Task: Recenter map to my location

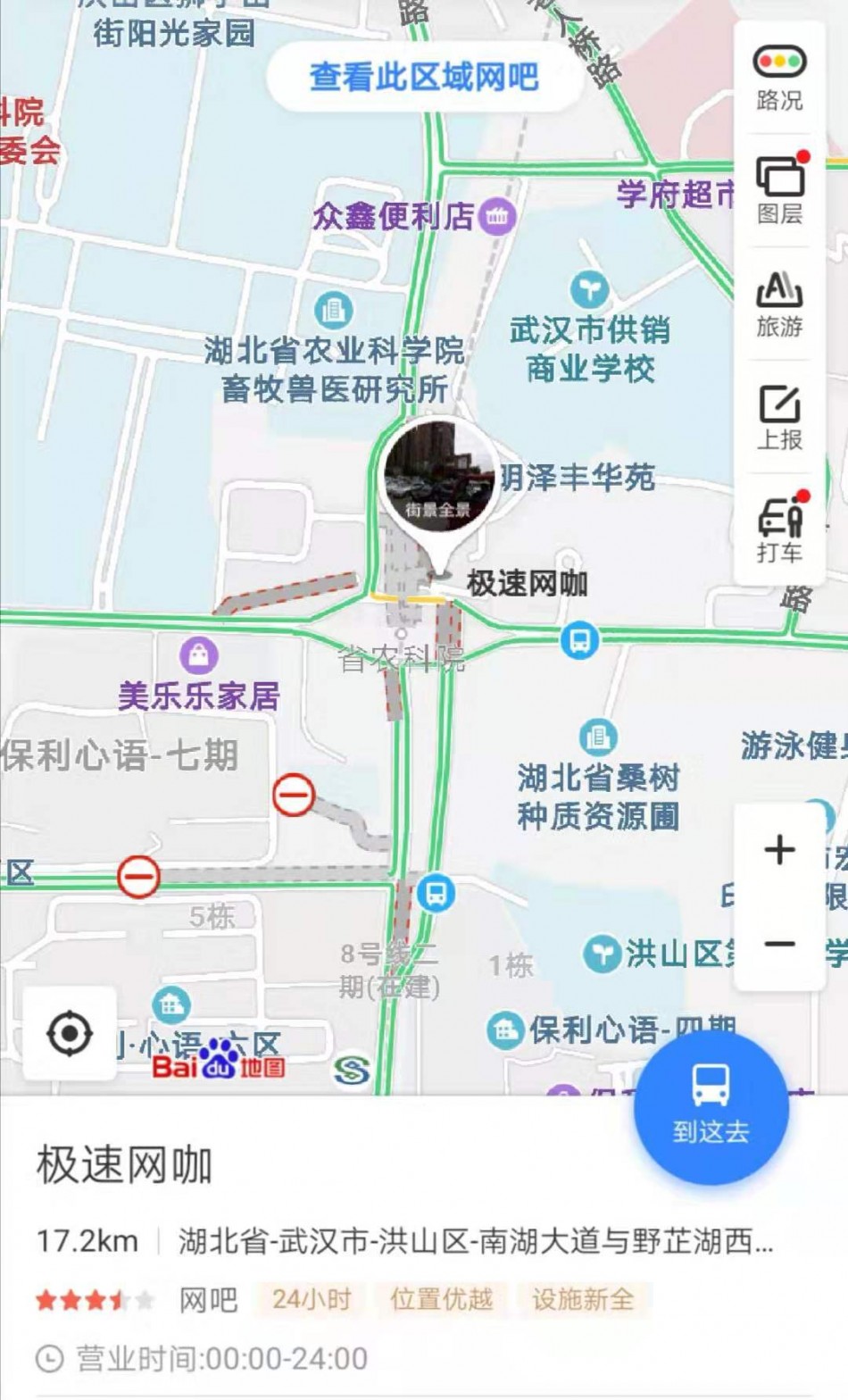Action: [x=70, y=1034]
